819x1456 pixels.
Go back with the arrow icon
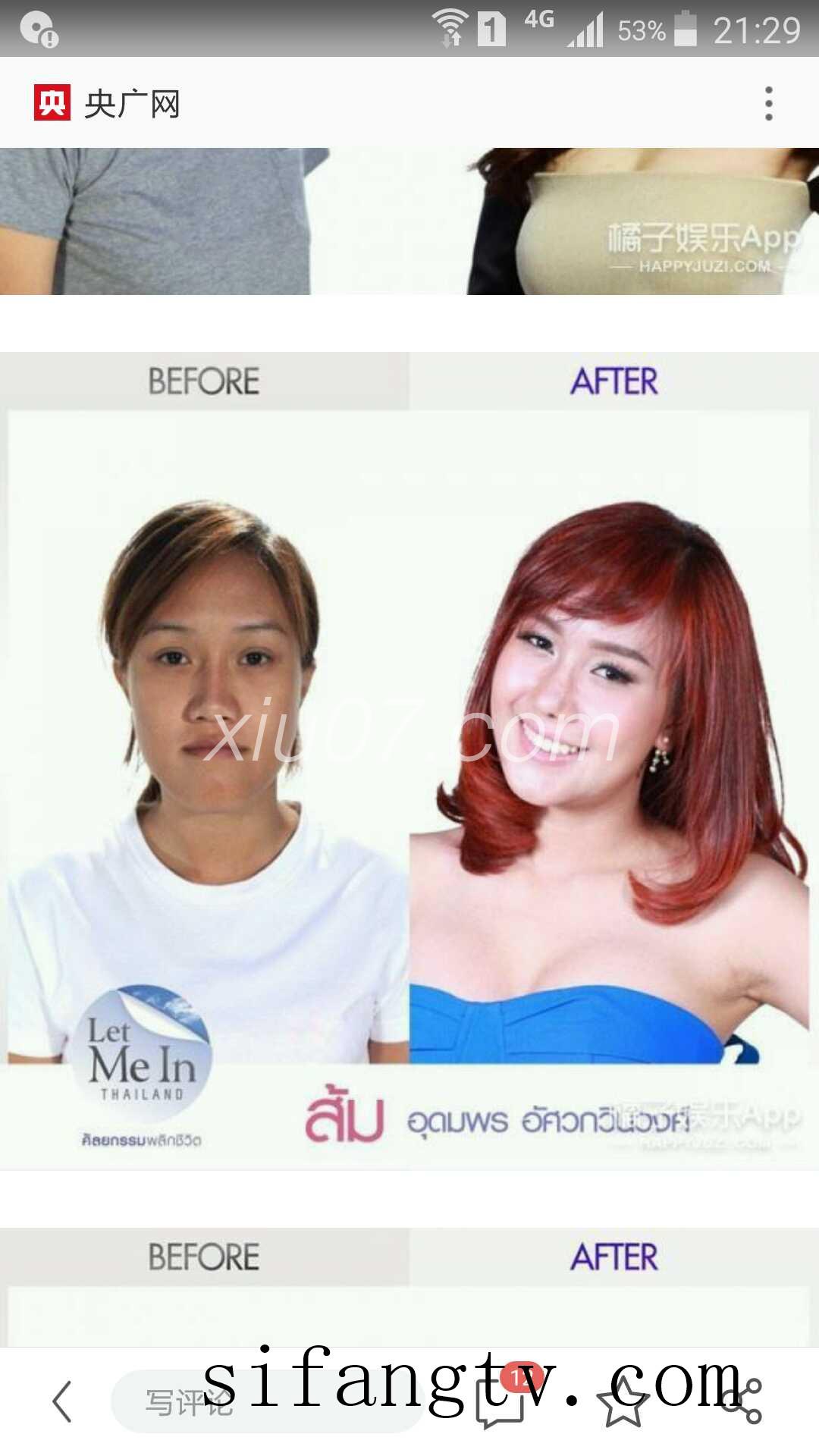(62, 1401)
